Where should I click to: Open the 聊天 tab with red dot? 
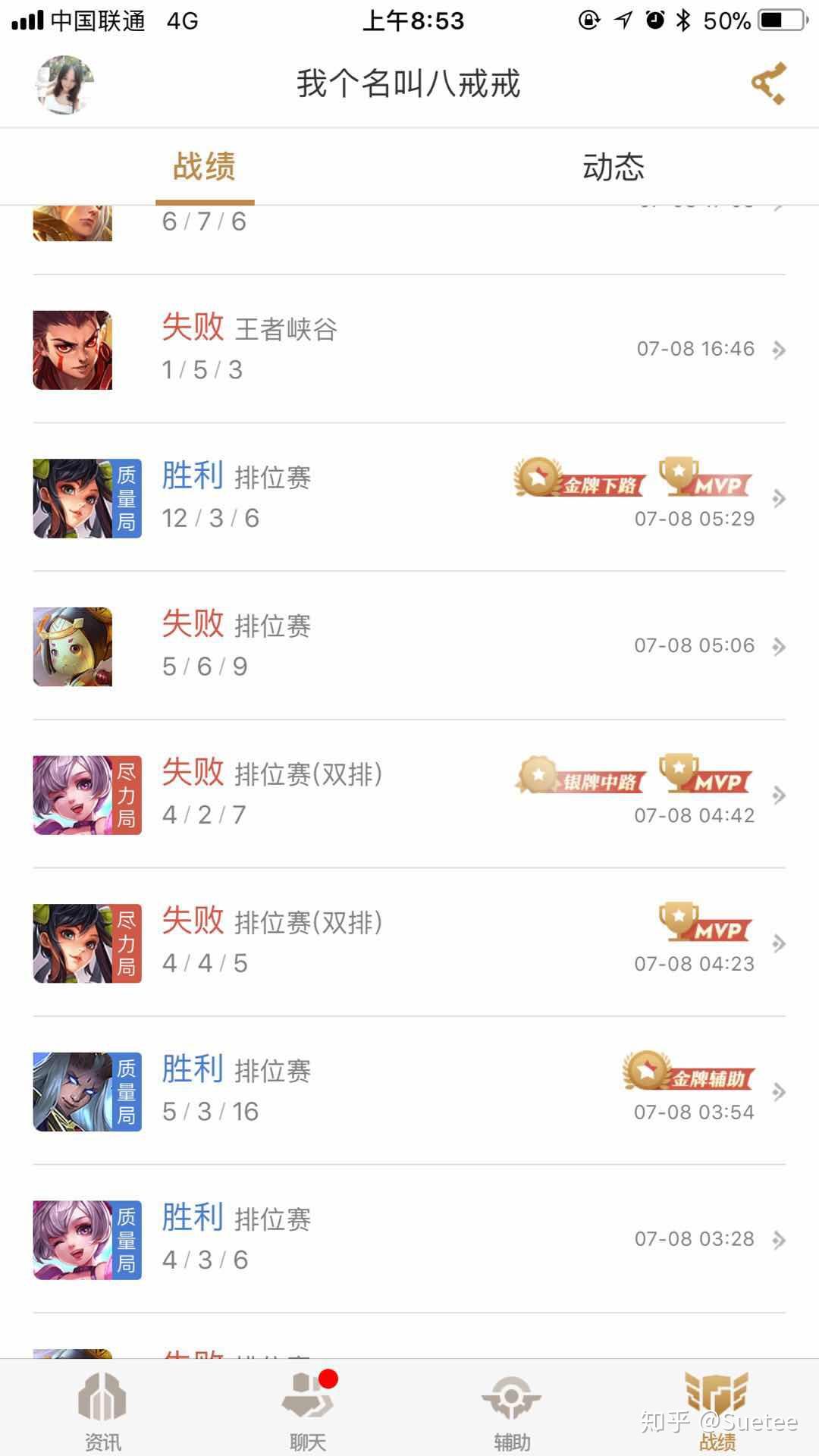(307, 1409)
